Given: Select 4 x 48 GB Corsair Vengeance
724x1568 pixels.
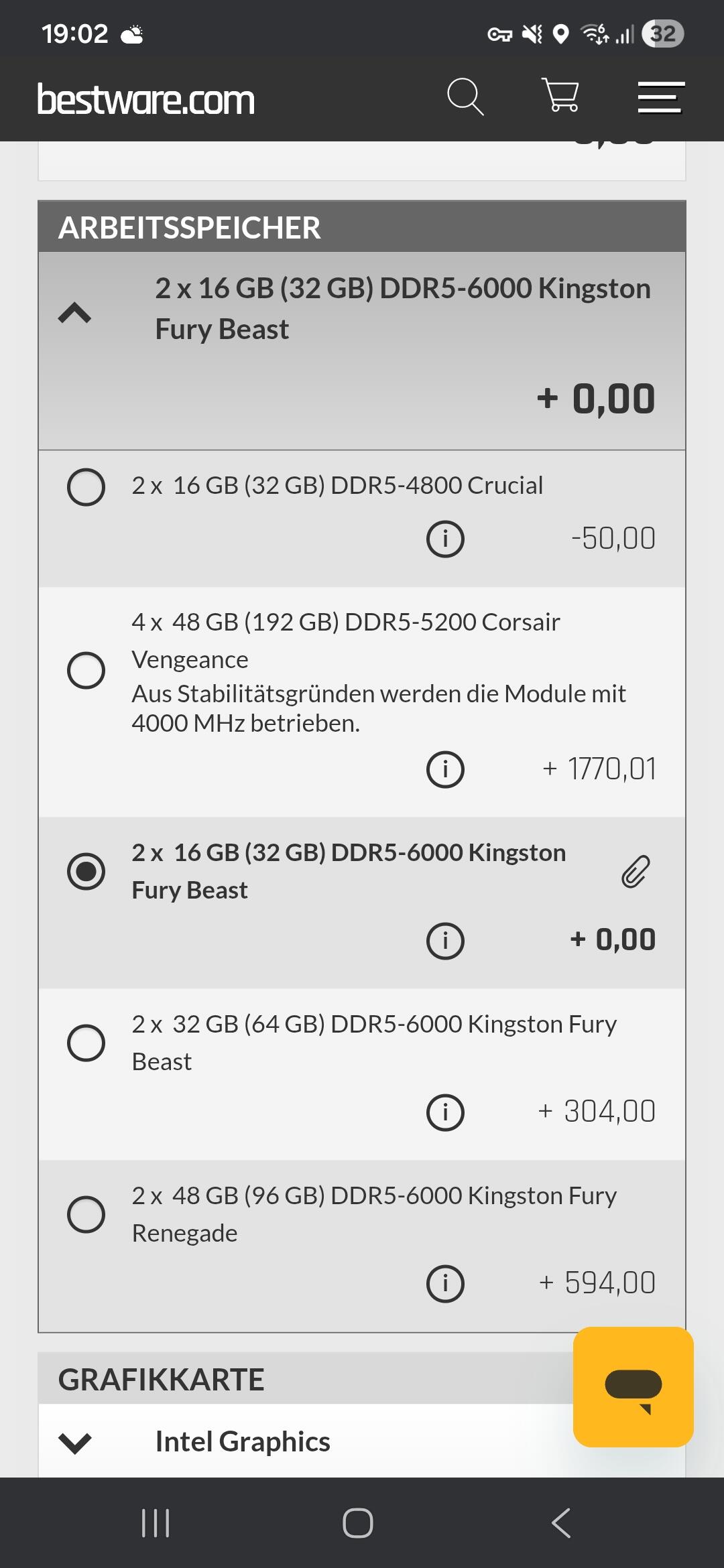Looking at the screenshot, I should tap(86, 670).
